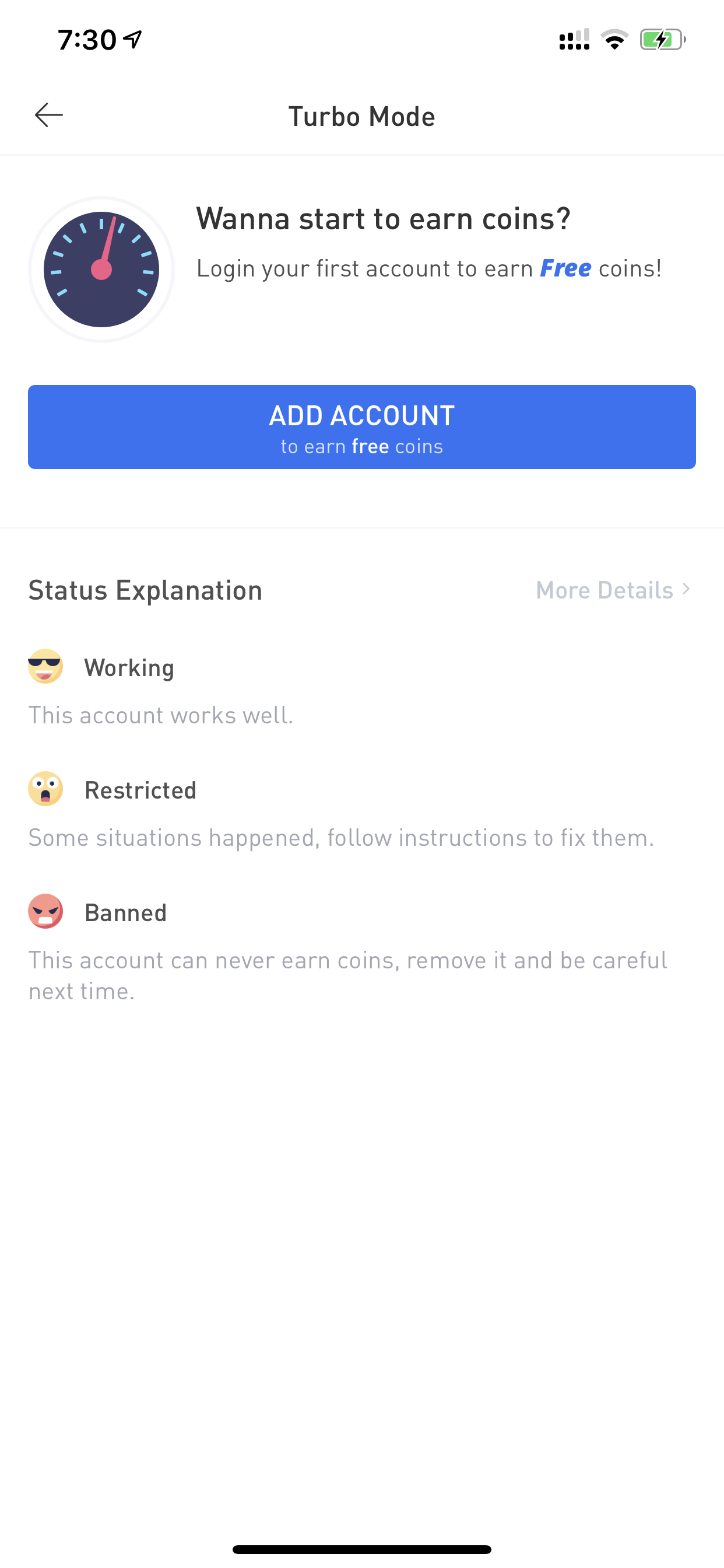Open More Details for status explanation
Screen dimensions: 724x1568
(x=613, y=590)
